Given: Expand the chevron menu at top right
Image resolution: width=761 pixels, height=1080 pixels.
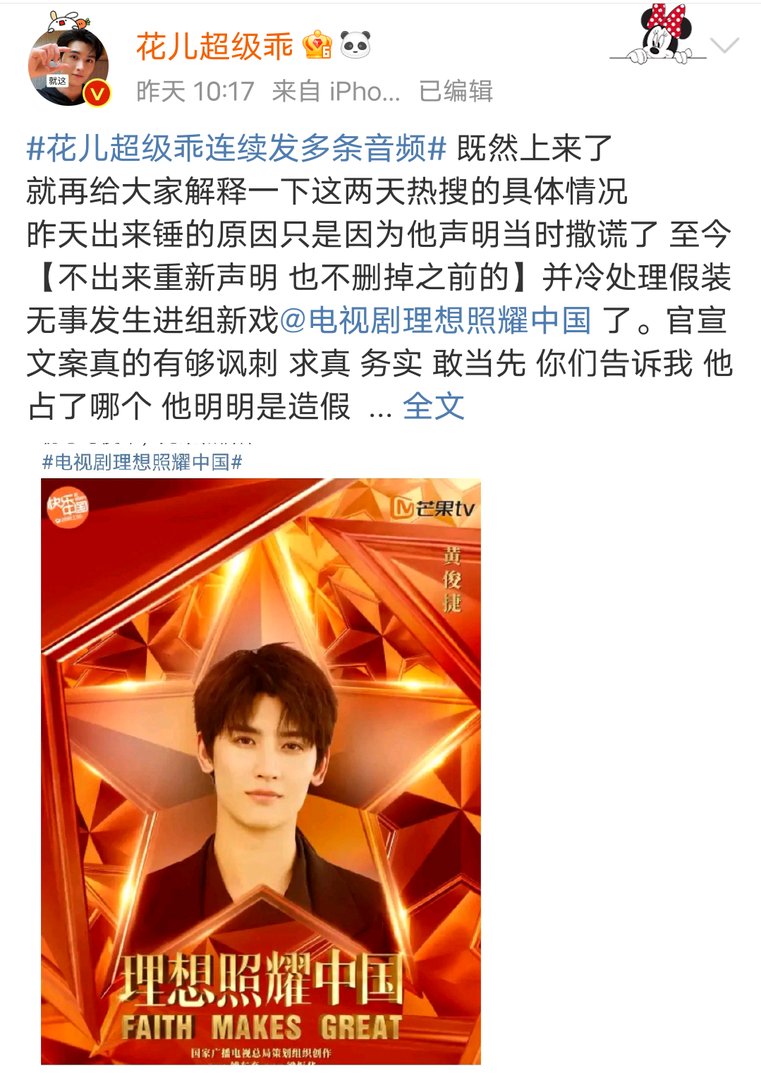Looking at the screenshot, I should pos(724,44).
